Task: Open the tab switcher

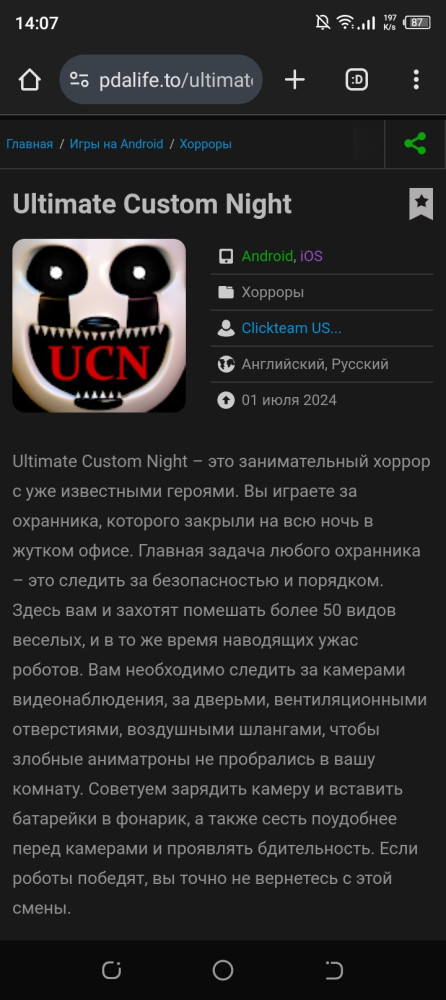Action: pyautogui.click(x=357, y=80)
